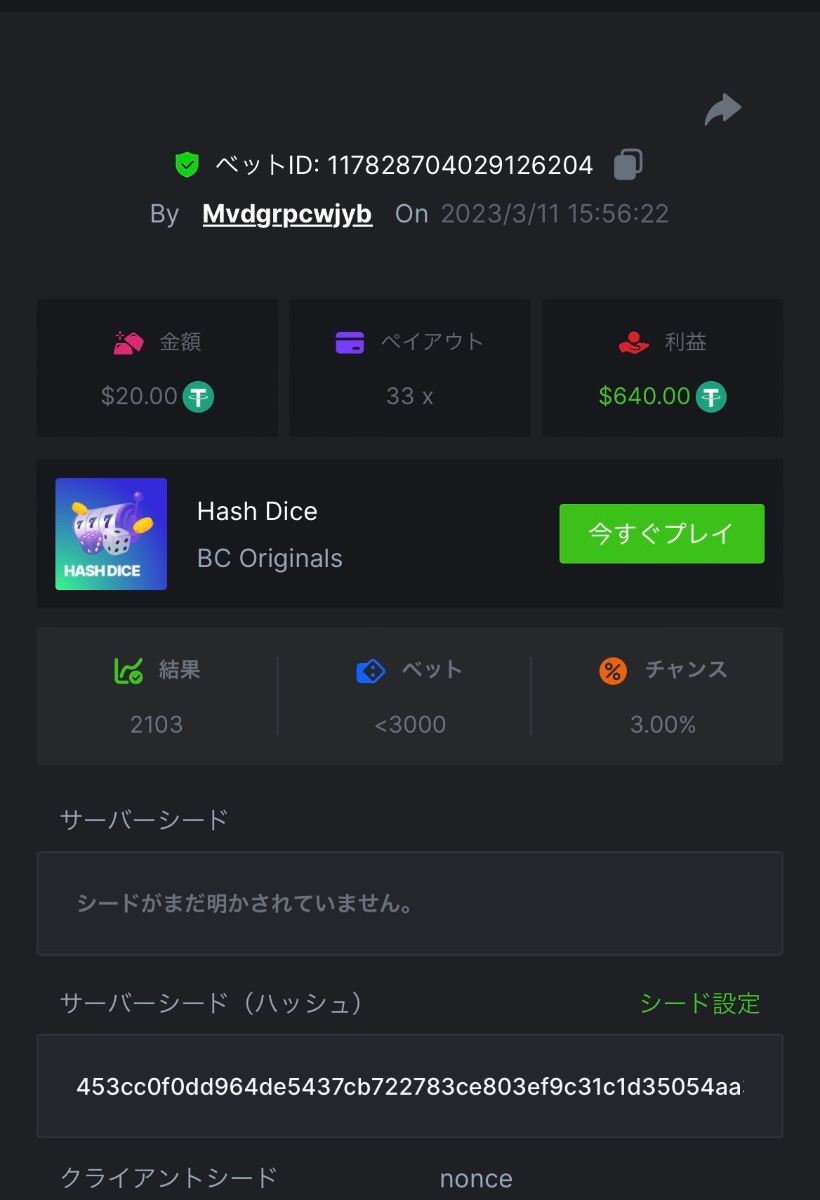Tap the 今すぐプレイ button

tap(661, 534)
